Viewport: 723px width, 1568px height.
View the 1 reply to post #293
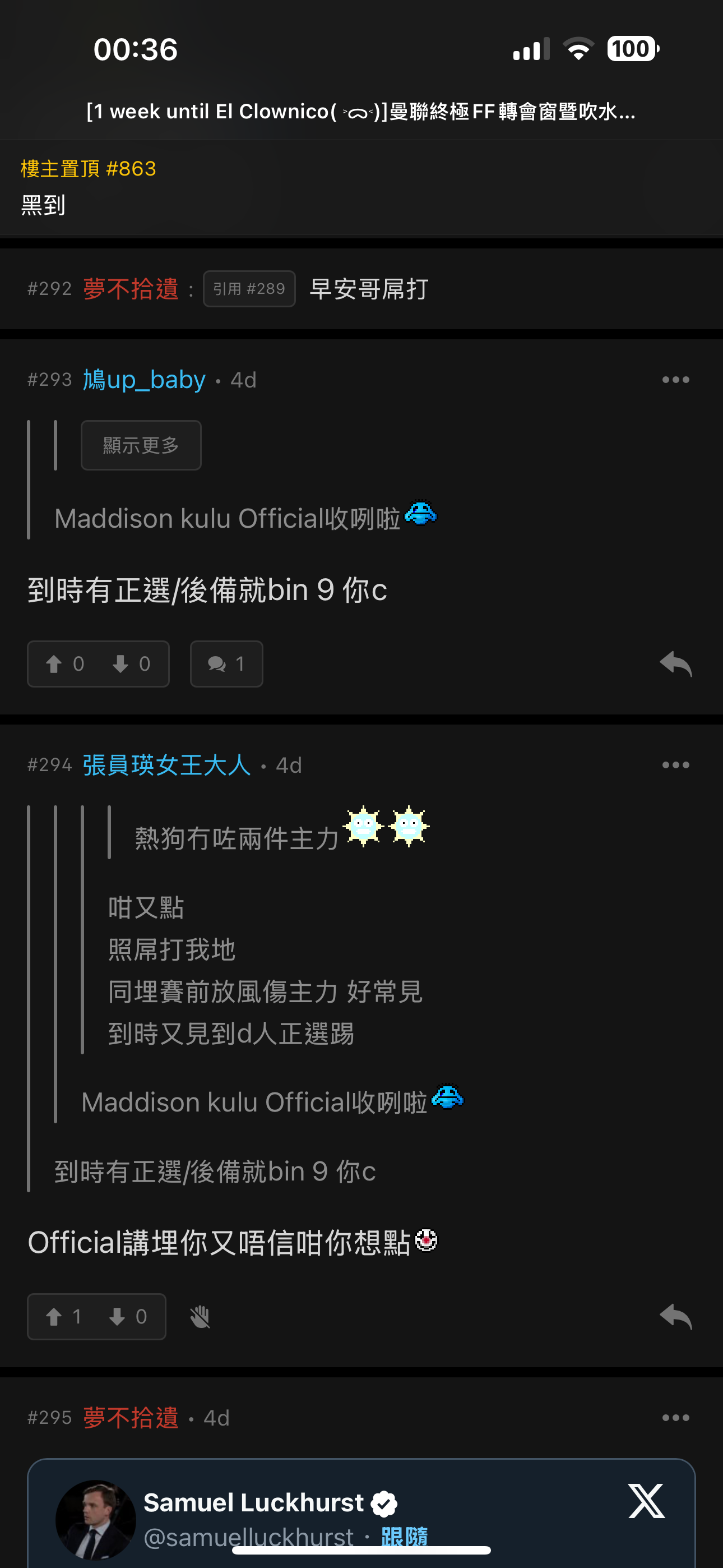(x=226, y=663)
